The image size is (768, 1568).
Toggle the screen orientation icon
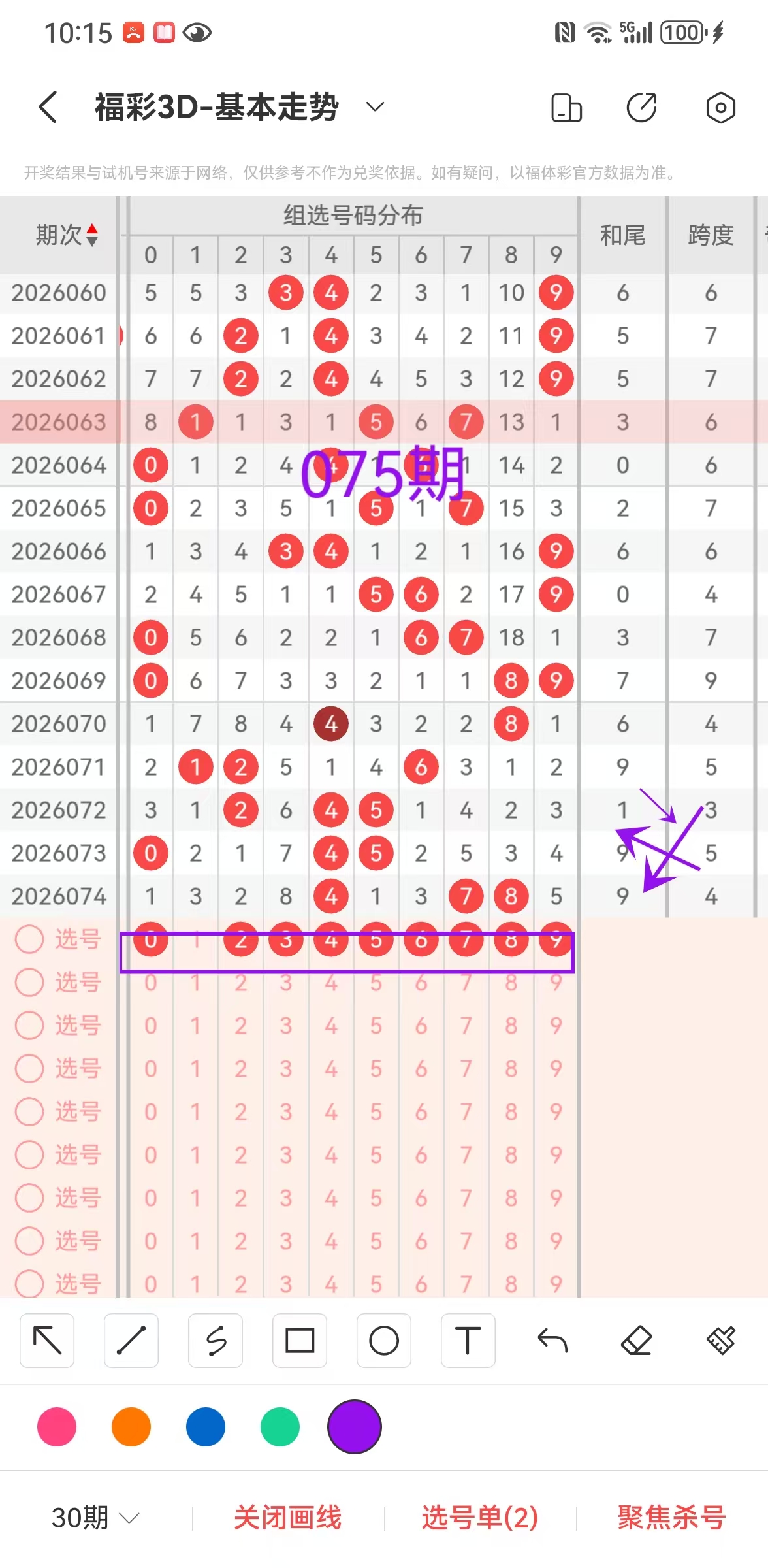click(x=566, y=108)
